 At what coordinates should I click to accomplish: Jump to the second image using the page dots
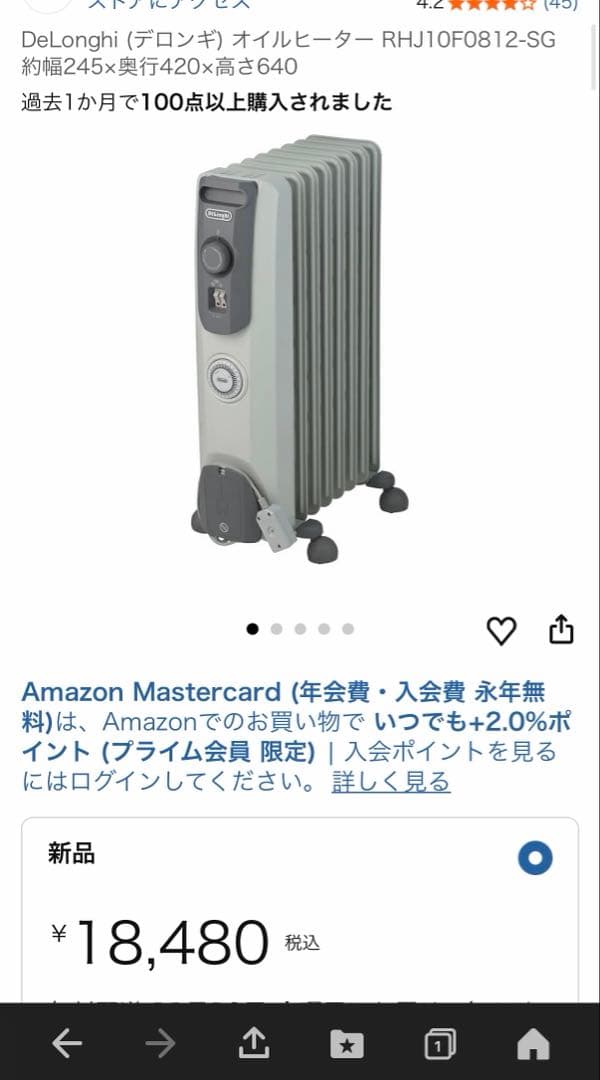[x=276, y=629]
